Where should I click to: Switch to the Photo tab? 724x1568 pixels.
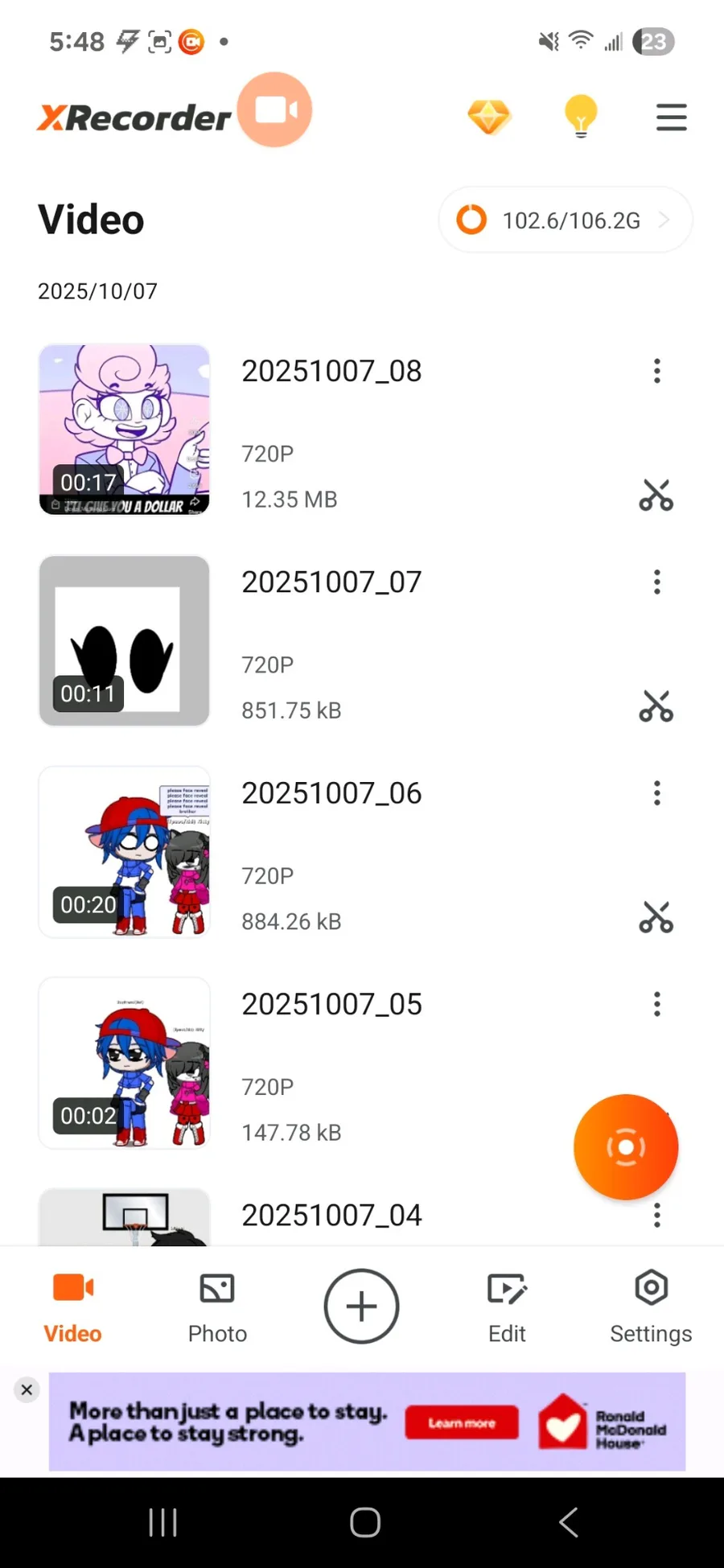coord(217,1306)
